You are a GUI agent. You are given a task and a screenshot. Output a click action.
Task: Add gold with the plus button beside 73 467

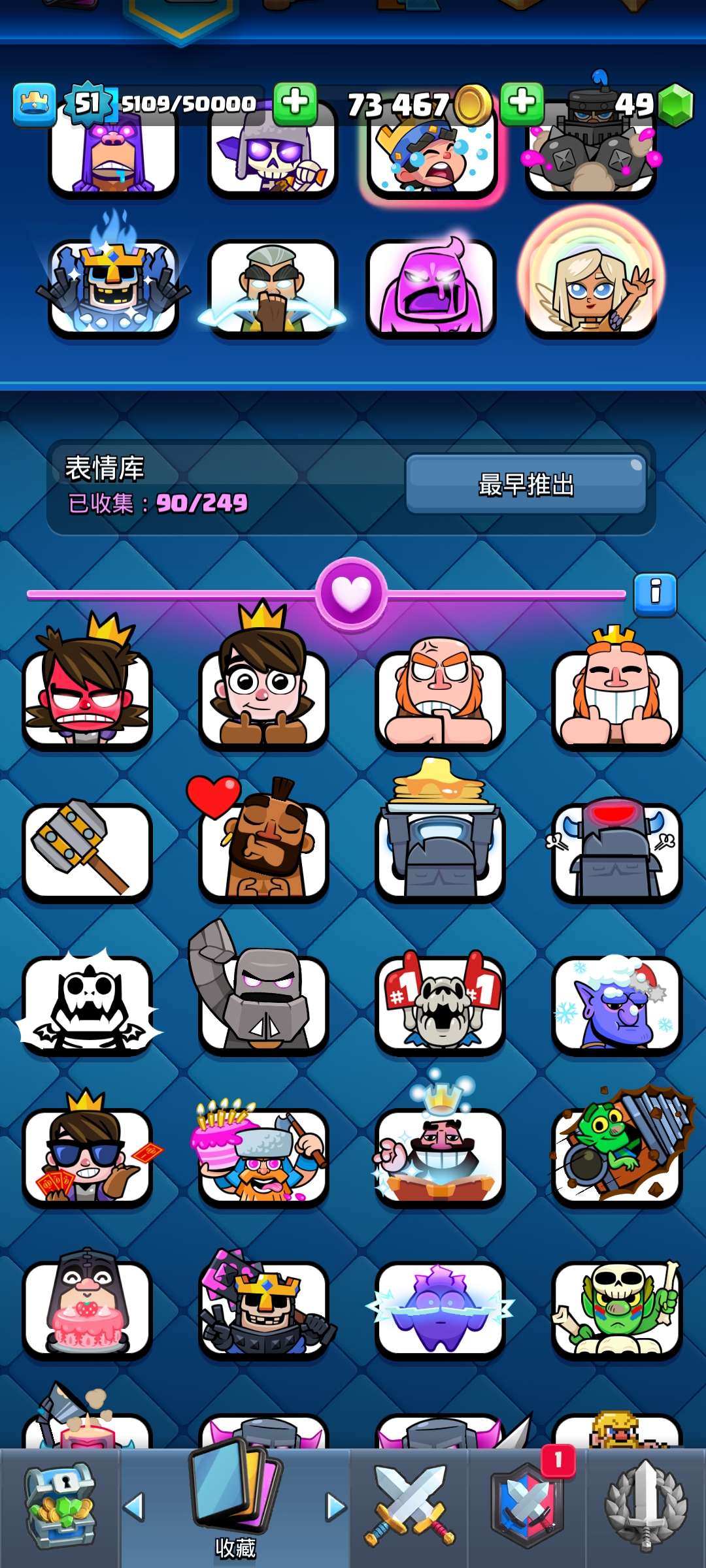(522, 103)
